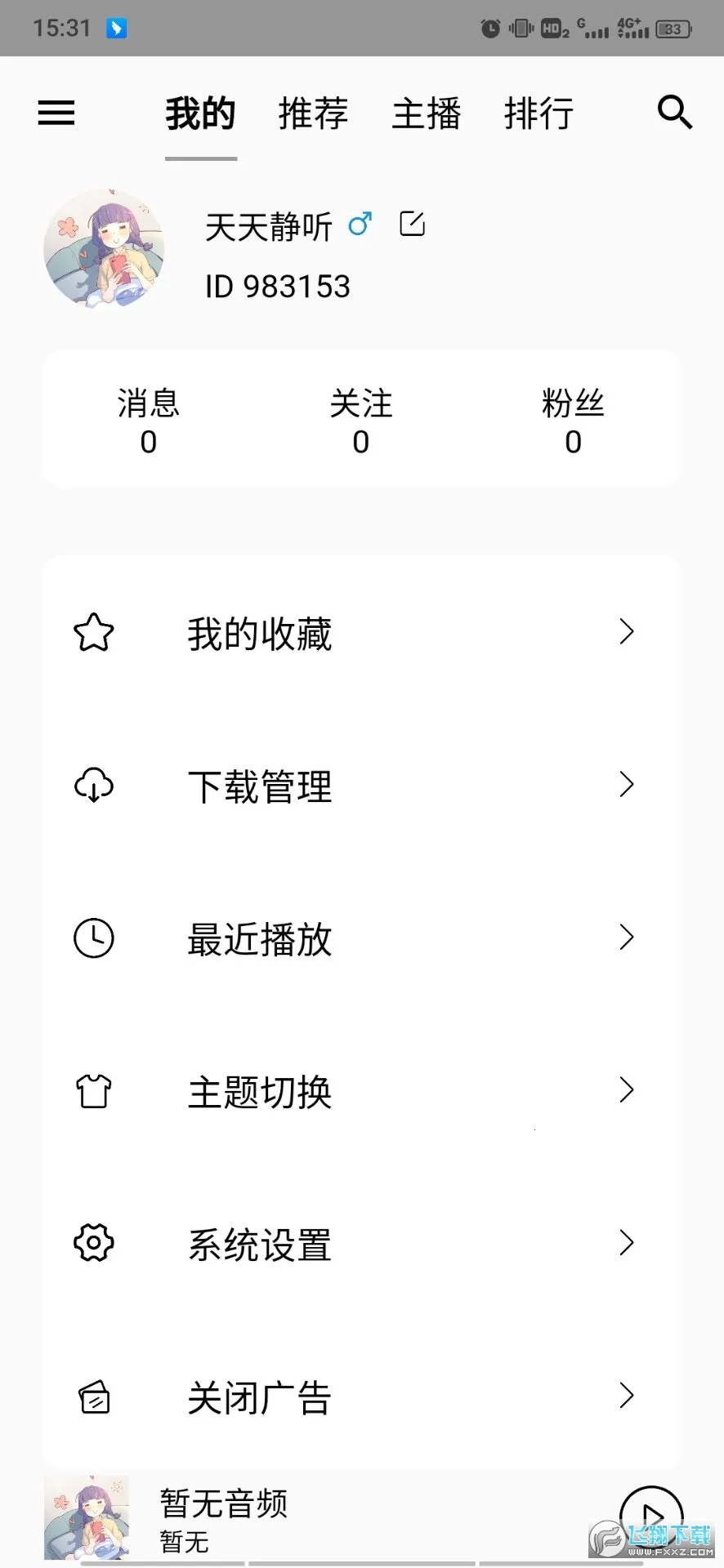Open settings via the gear icon

click(x=92, y=1244)
